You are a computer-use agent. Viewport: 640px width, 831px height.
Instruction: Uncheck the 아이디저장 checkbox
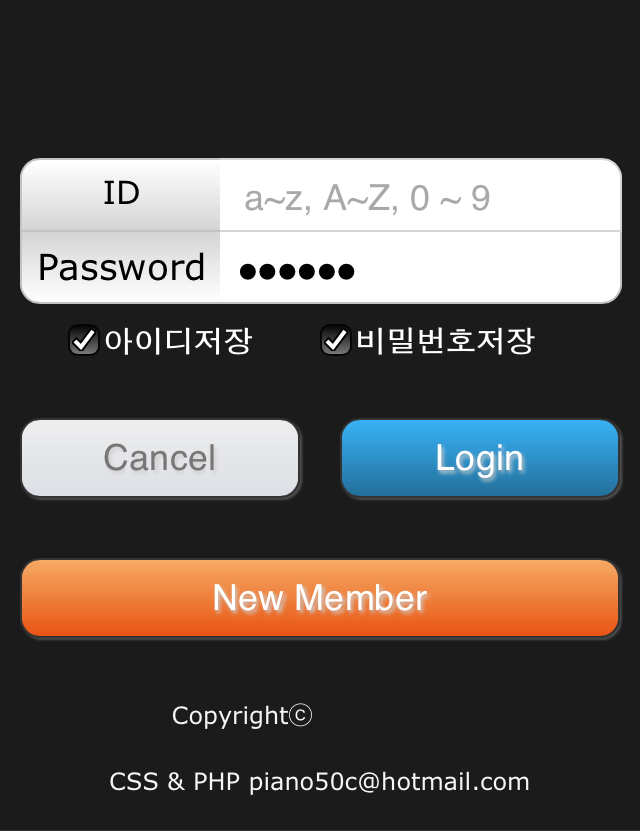83,341
